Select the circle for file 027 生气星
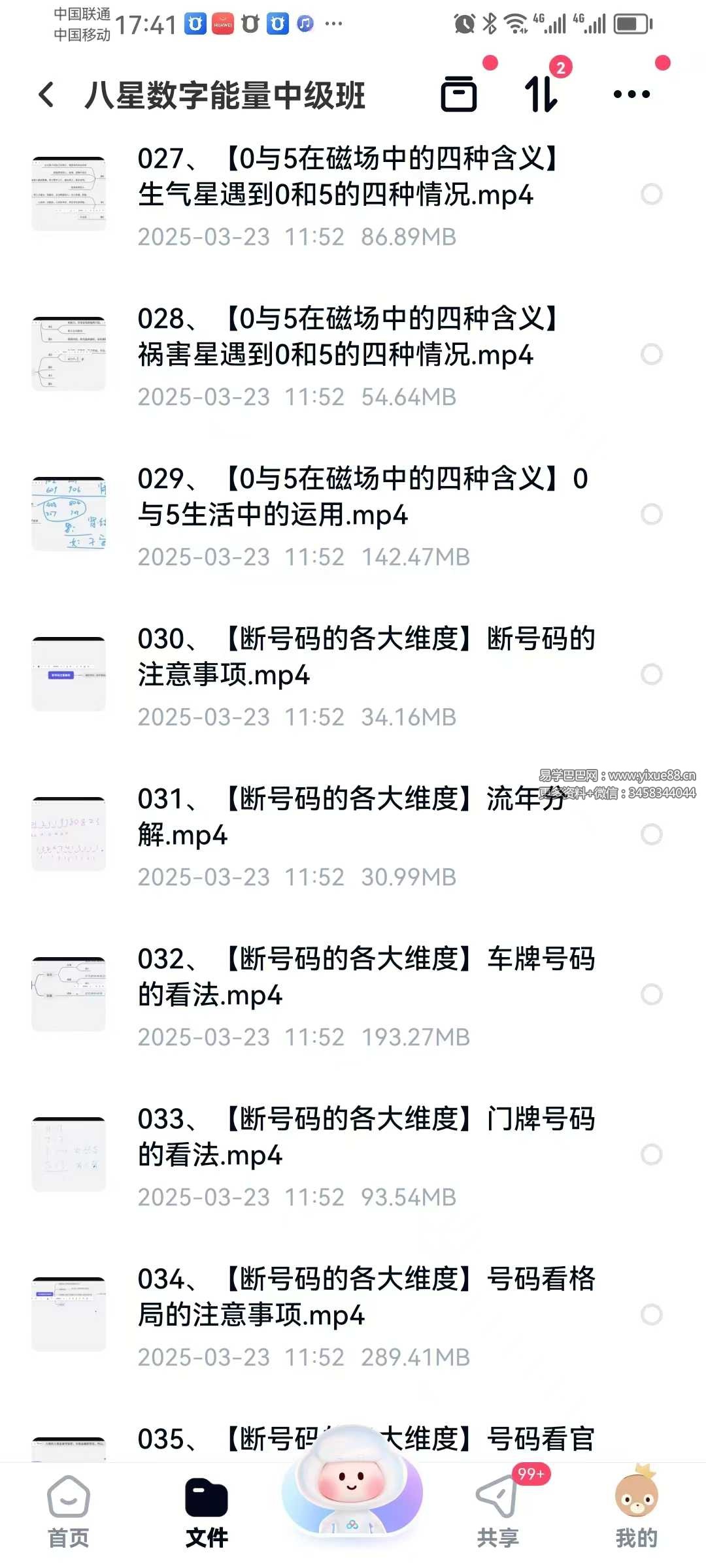The width and height of the screenshot is (706, 1568). 652,194
